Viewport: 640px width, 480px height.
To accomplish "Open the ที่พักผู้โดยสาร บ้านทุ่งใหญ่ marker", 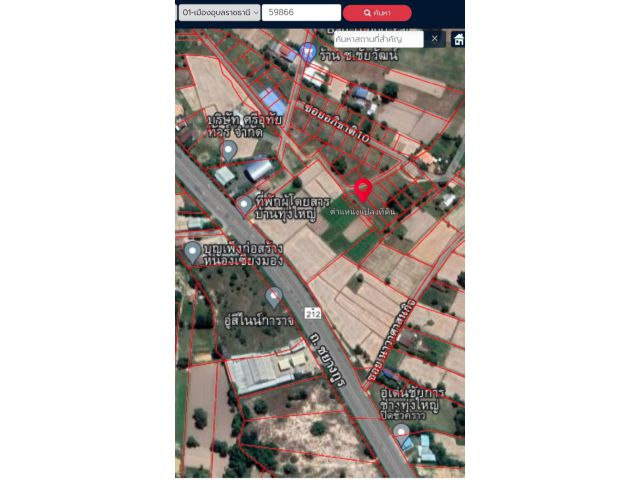I will click(x=244, y=203).
